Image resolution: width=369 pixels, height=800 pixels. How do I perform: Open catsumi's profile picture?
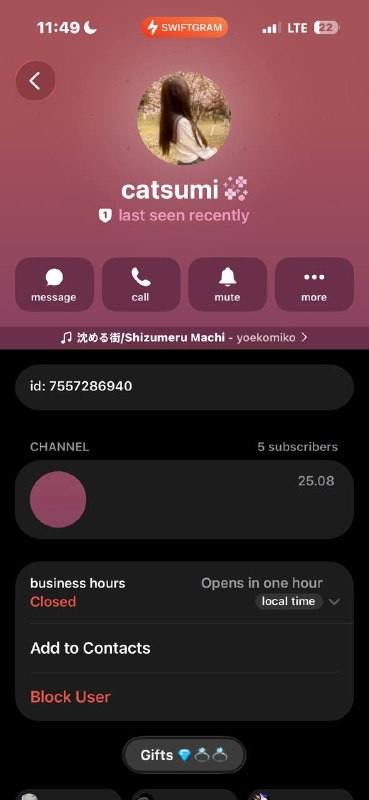[184, 118]
